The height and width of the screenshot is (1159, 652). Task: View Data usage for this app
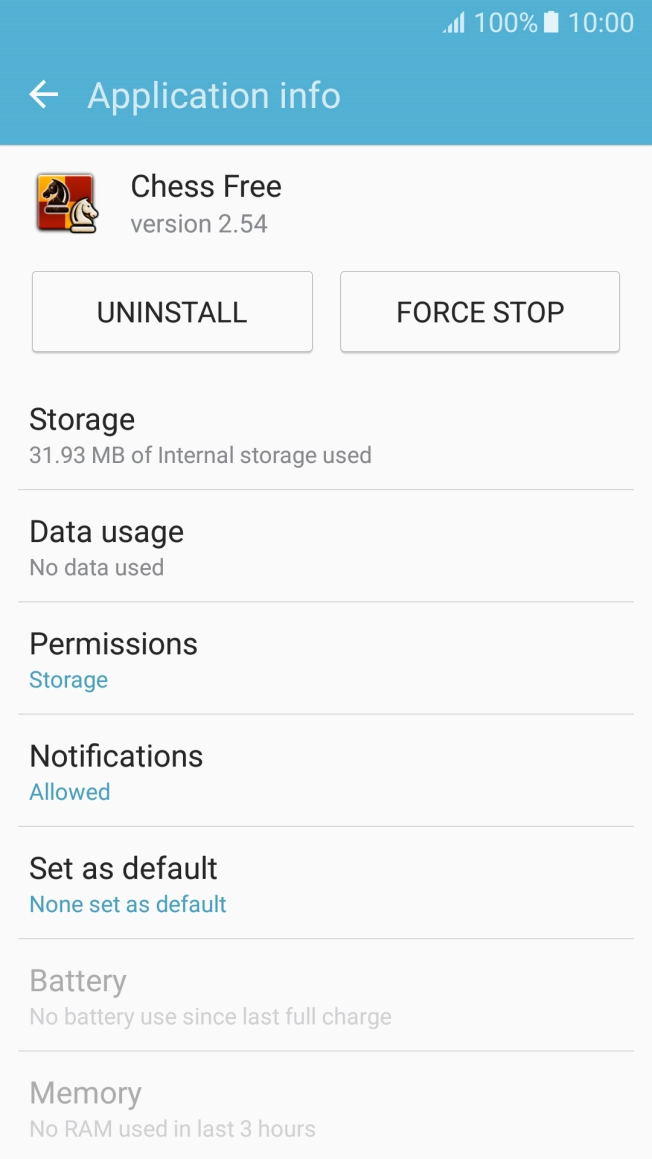click(x=326, y=546)
